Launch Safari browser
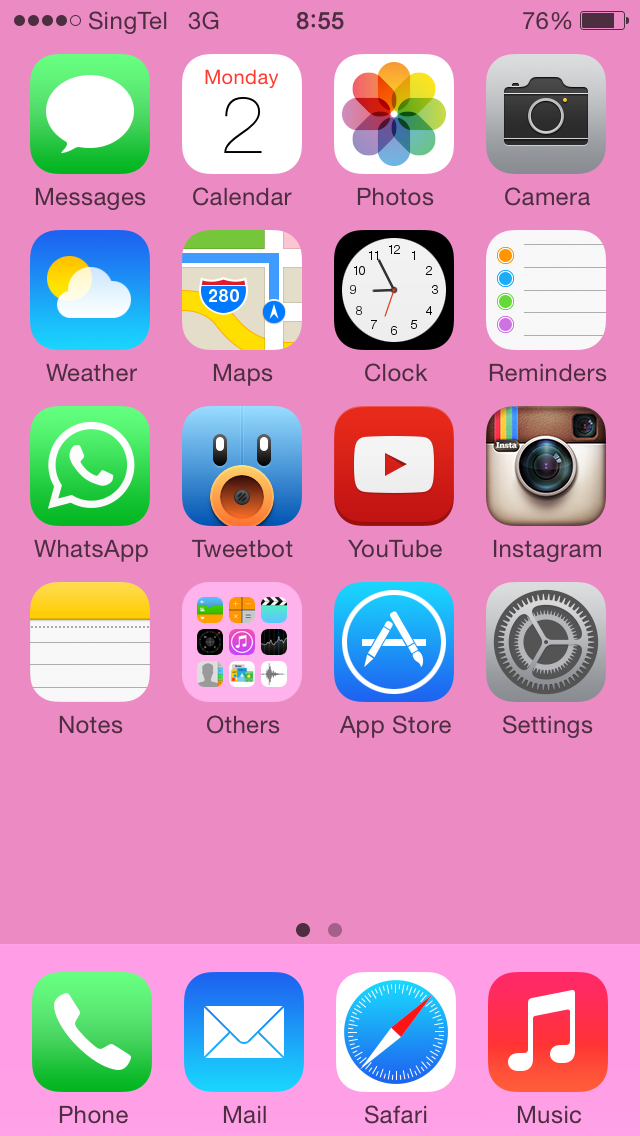The width and height of the screenshot is (640, 1136). [x=396, y=1032]
